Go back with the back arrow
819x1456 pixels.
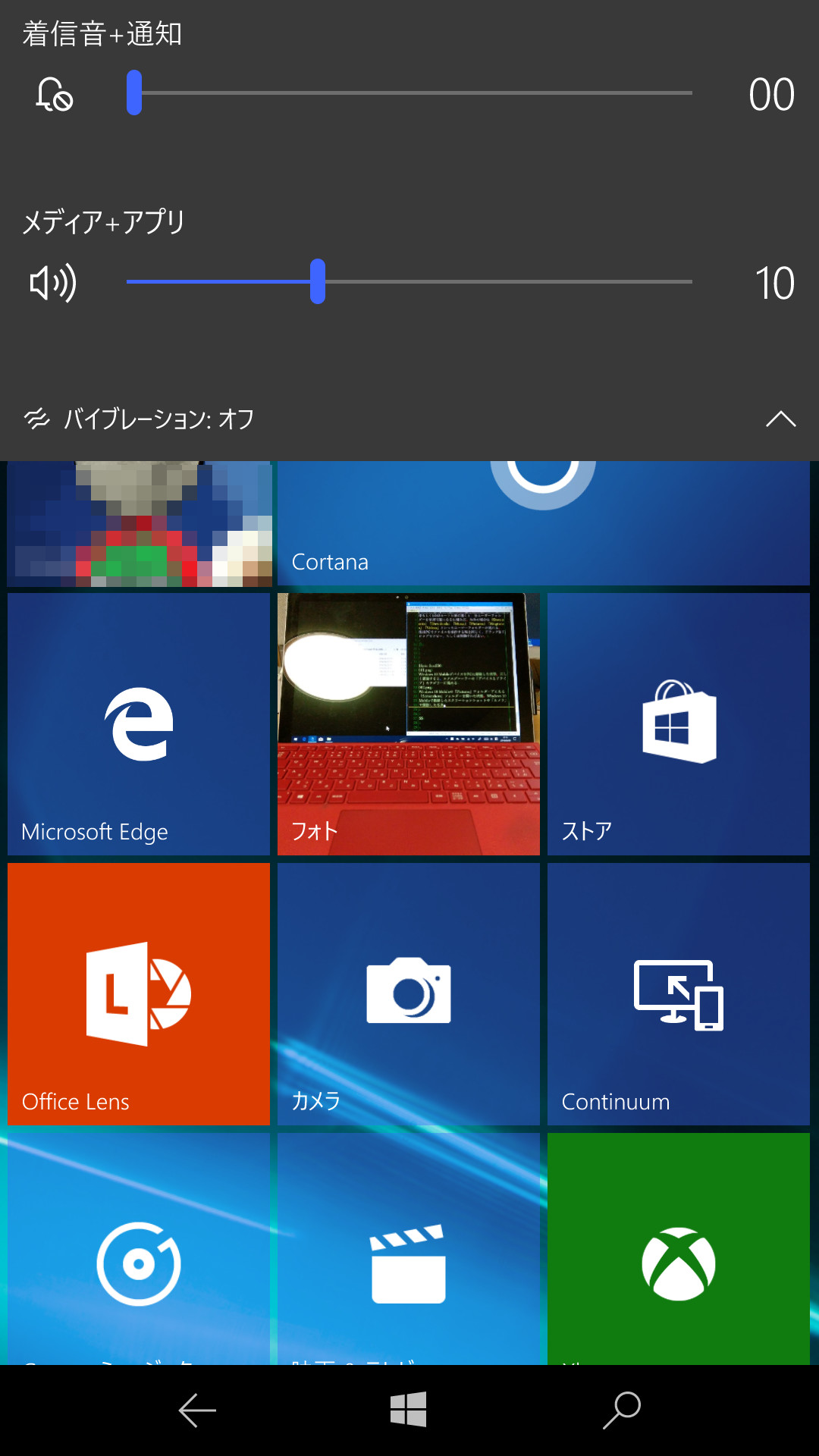click(x=198, y=1410)
